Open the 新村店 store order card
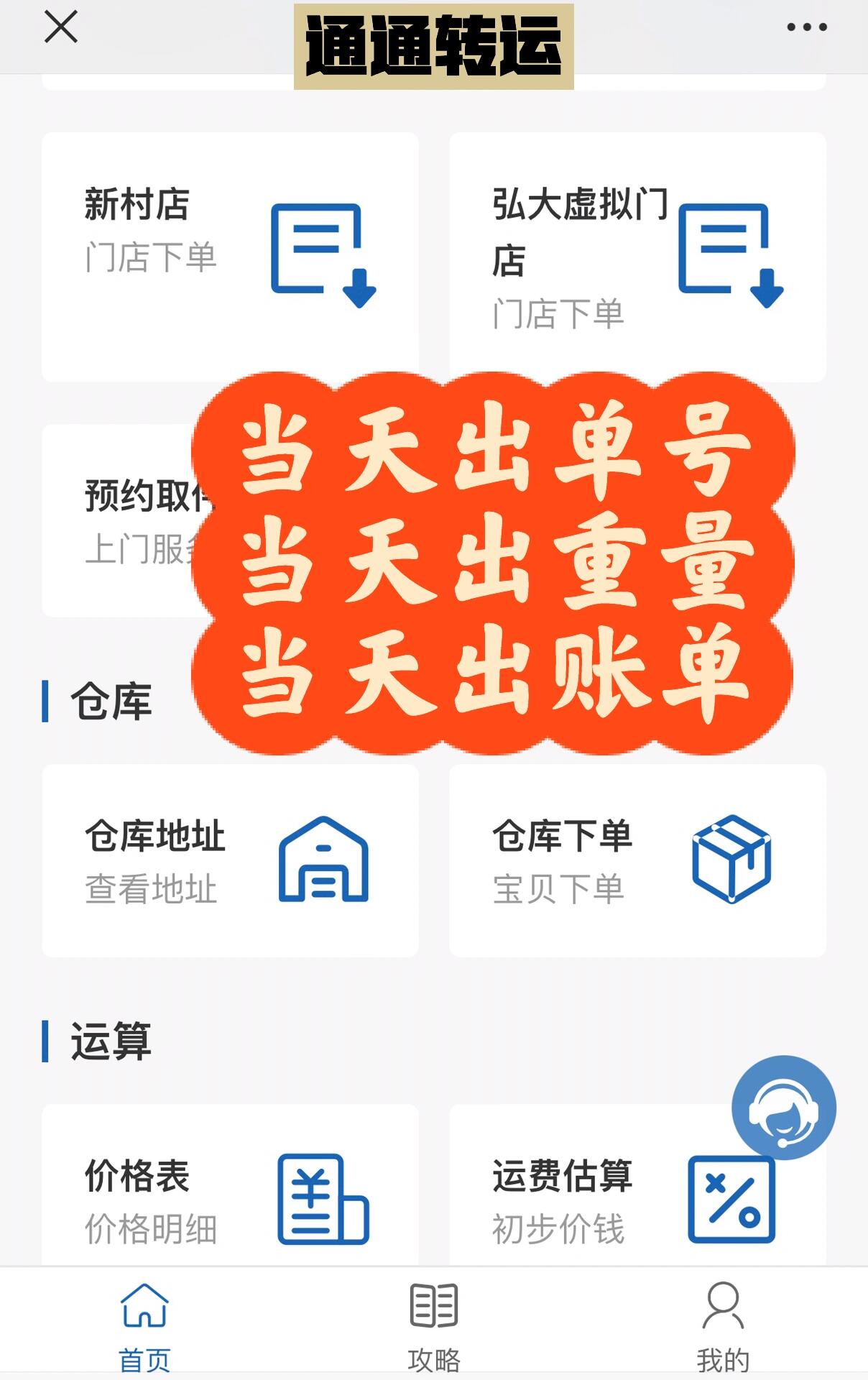This screenshot has width=868, height=1380. 230,257
